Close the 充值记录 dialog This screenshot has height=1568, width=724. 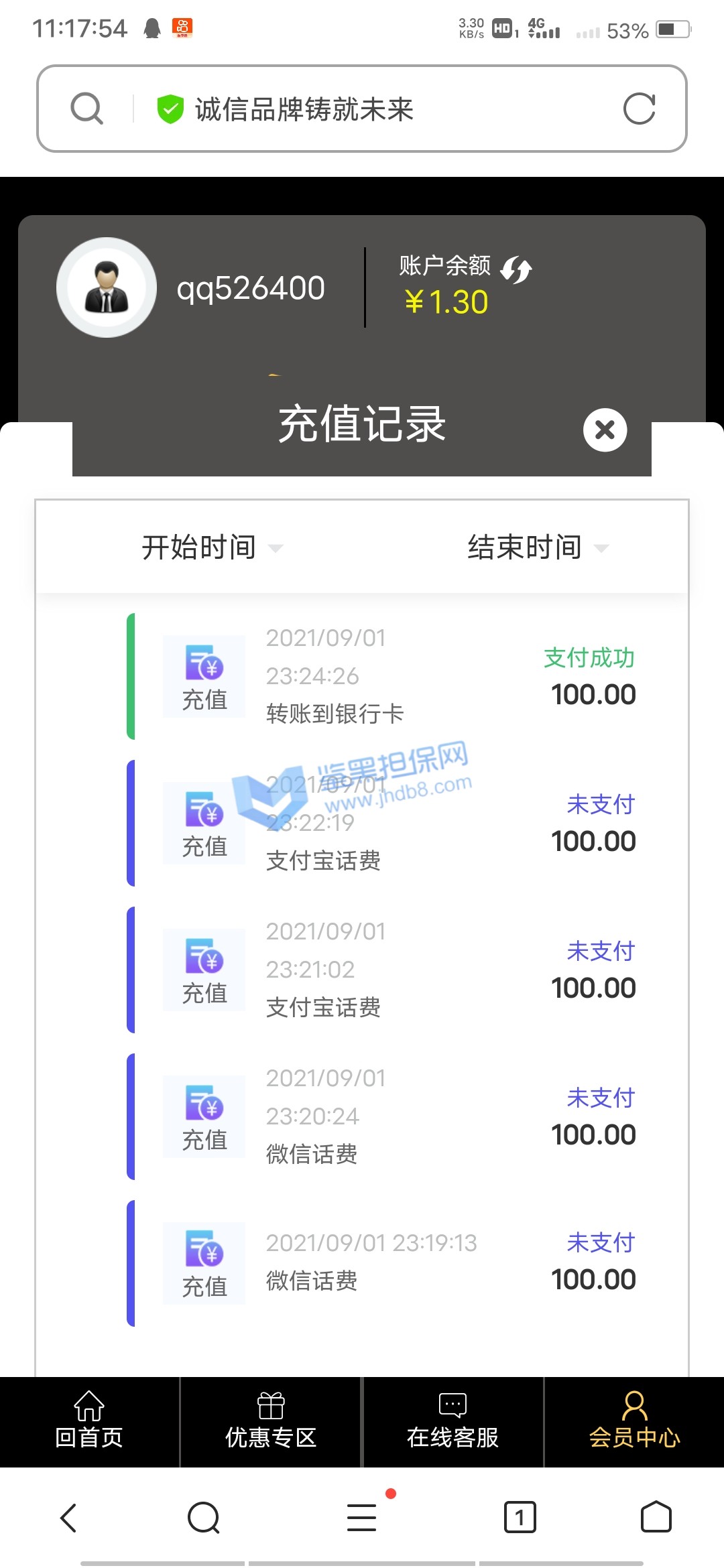[605, 430]
